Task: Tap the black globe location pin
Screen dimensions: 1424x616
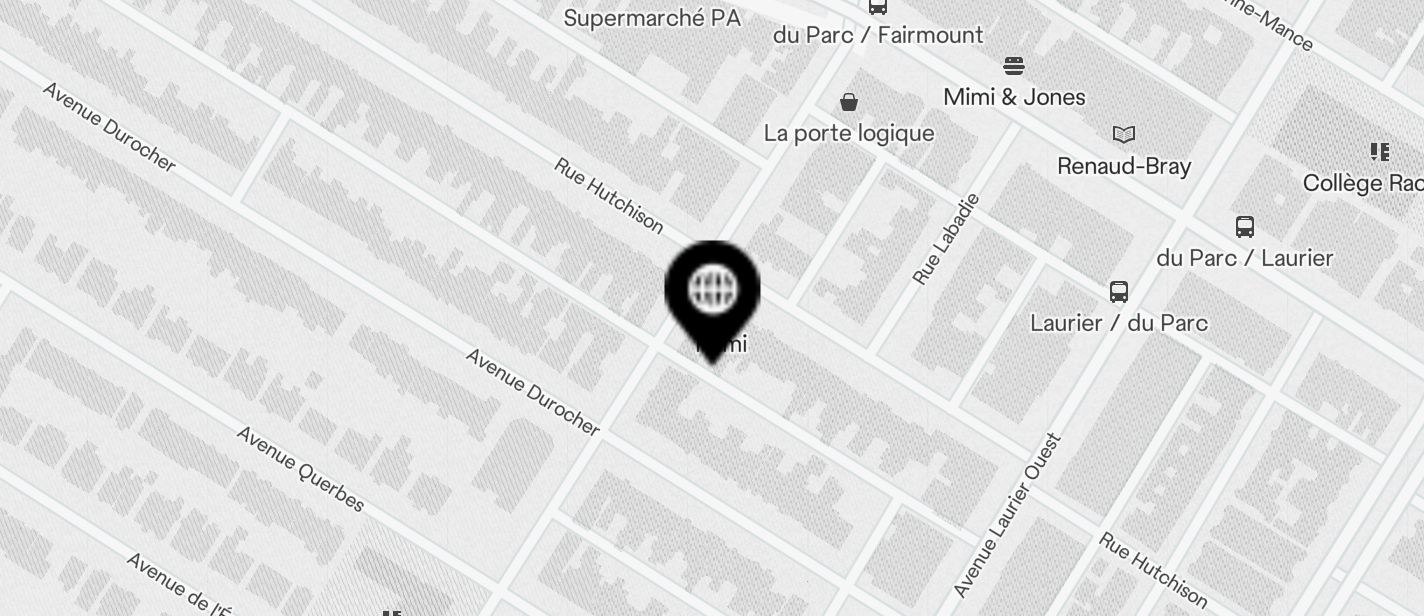Action: 712,292
